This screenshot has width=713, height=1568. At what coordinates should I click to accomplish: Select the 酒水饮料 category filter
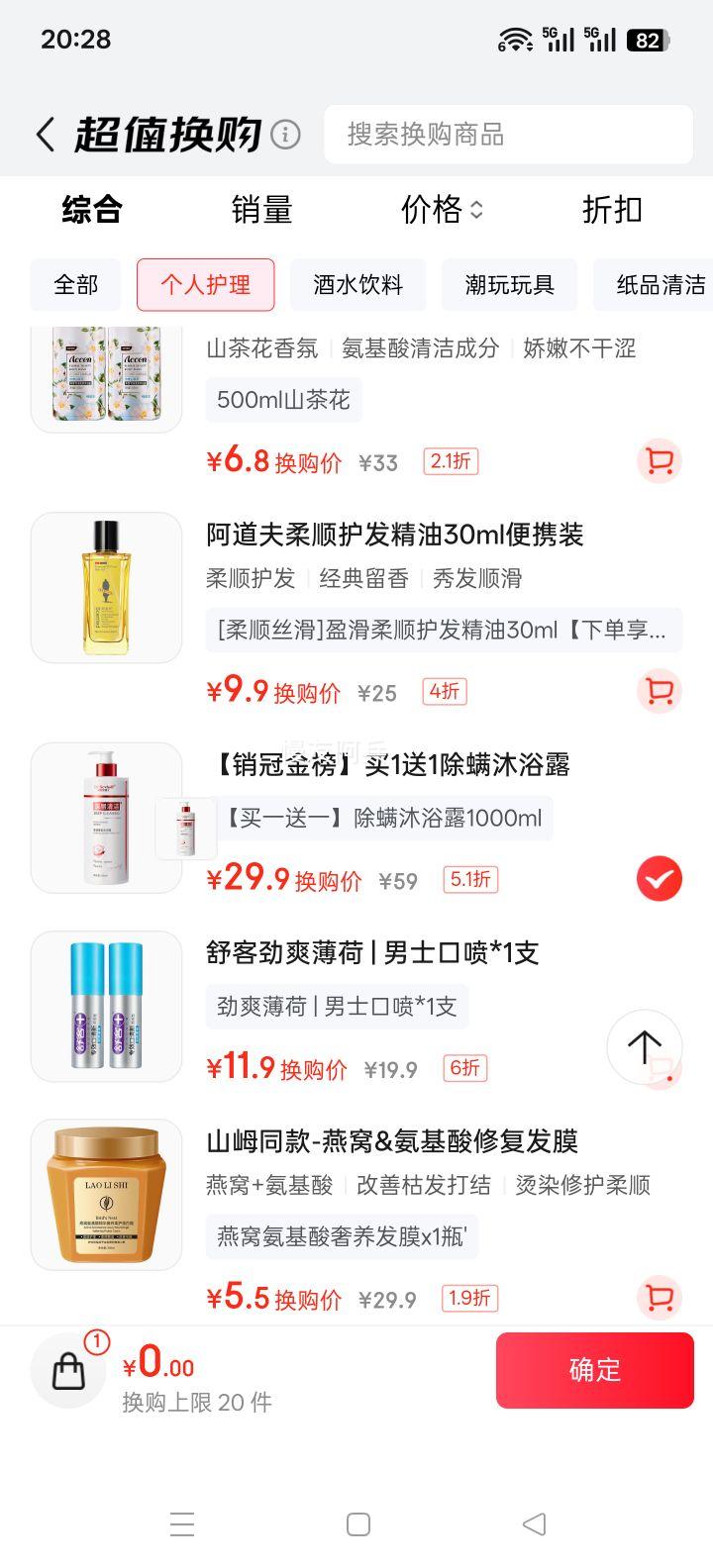[x=357, y=284]
